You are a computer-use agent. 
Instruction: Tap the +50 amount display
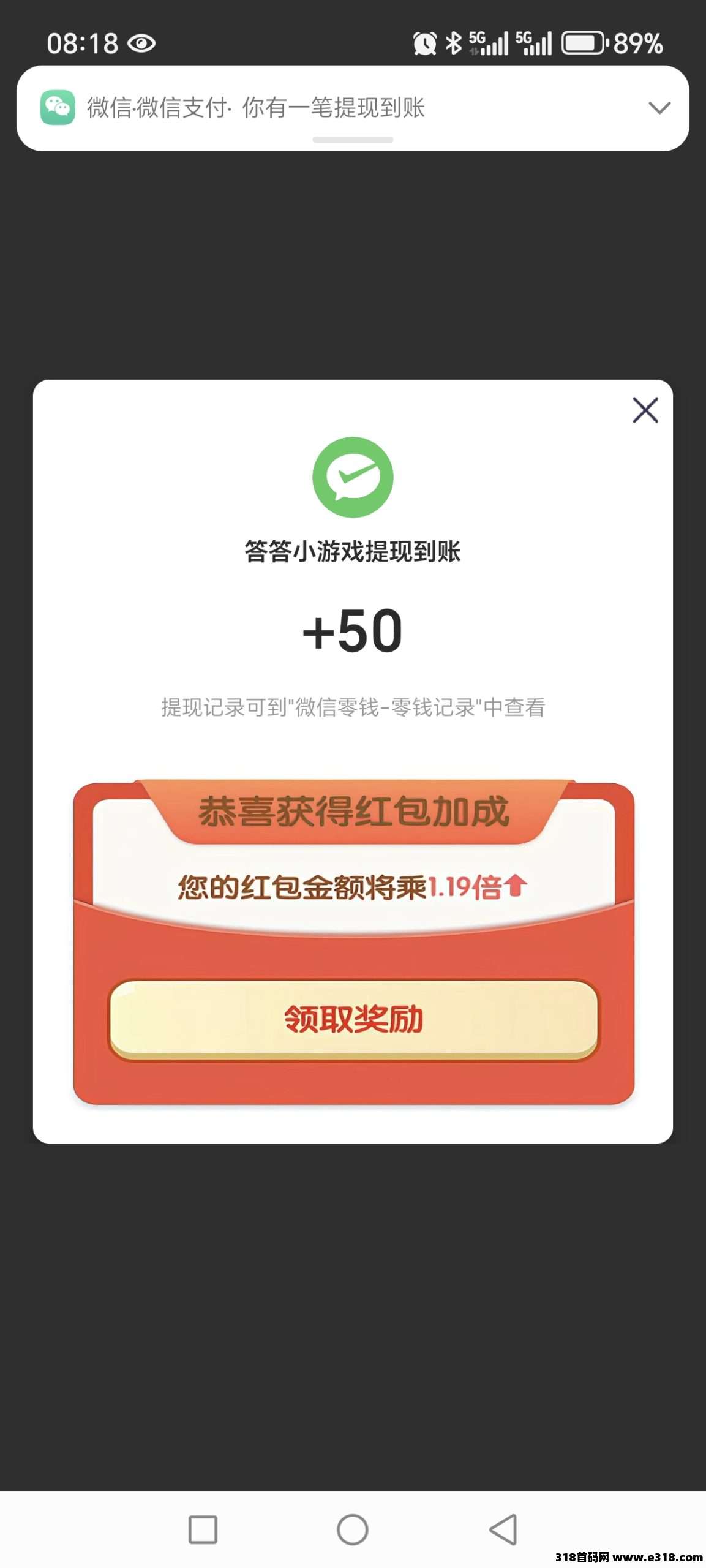tap(353, 632)
